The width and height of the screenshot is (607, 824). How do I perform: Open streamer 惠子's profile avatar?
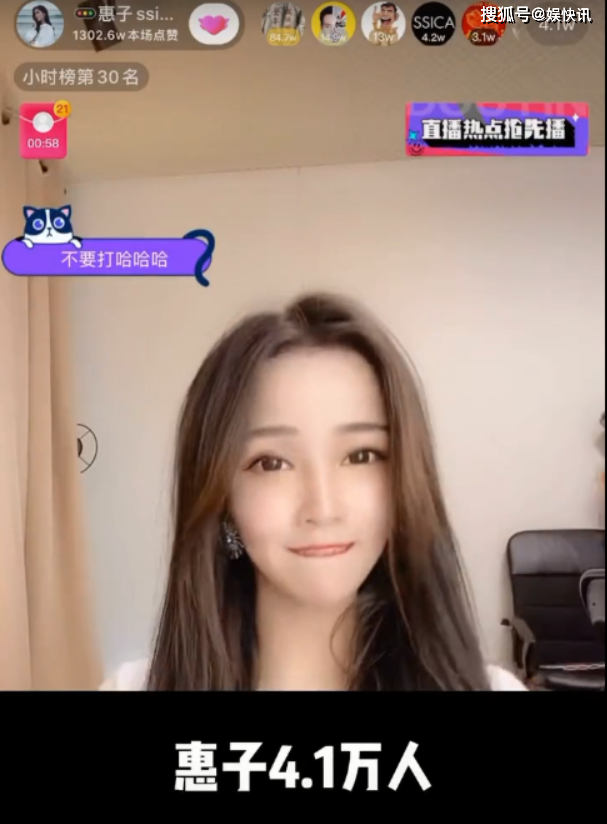[40, 24]
